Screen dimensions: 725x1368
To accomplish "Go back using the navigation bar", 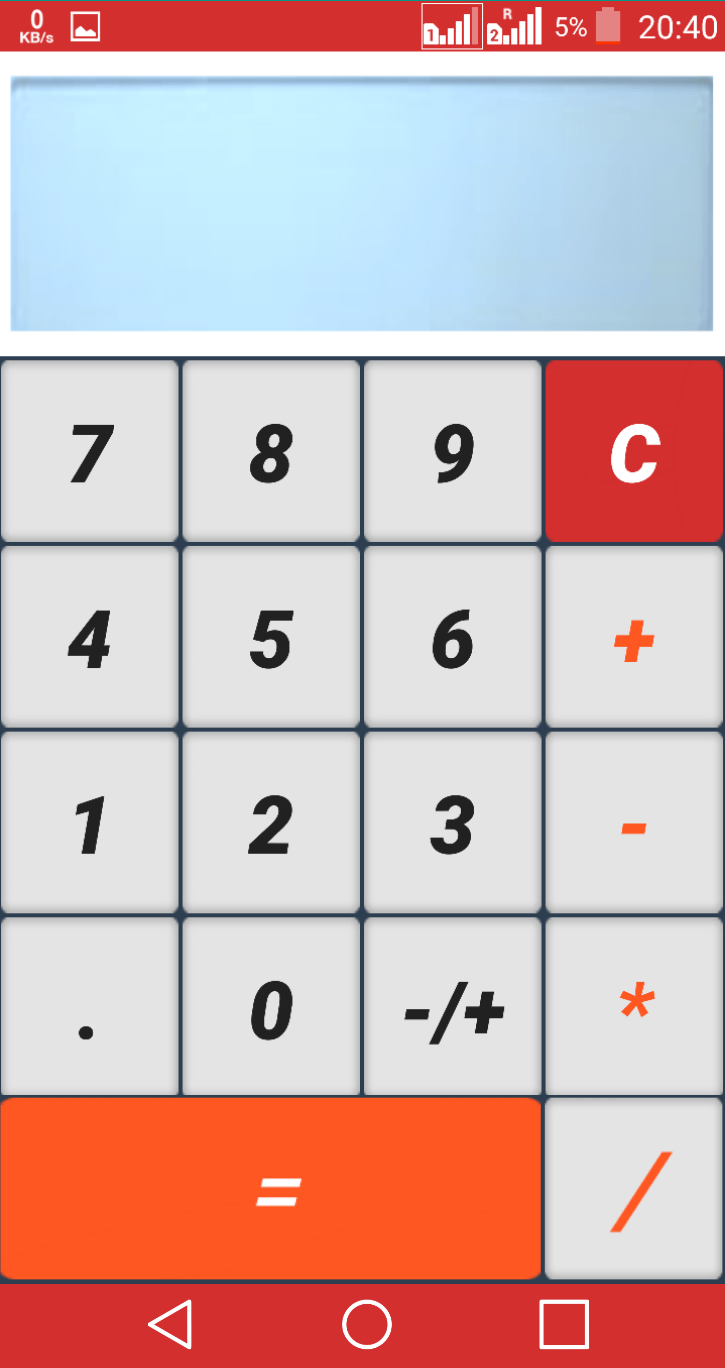I will [170, 1325].
